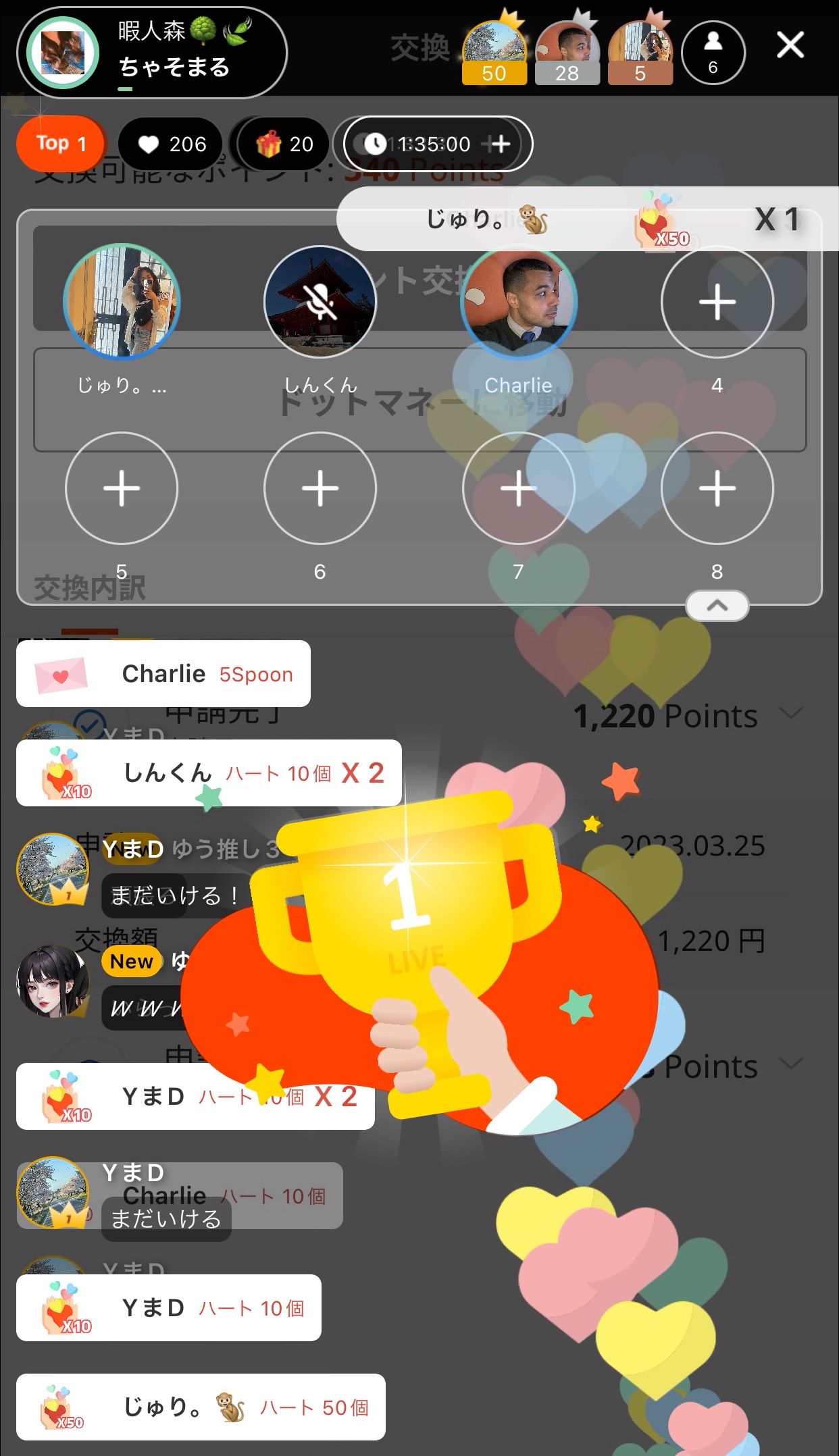
Task: Extend the 1:35:00 timer with plus
Action: coord(500,144)
